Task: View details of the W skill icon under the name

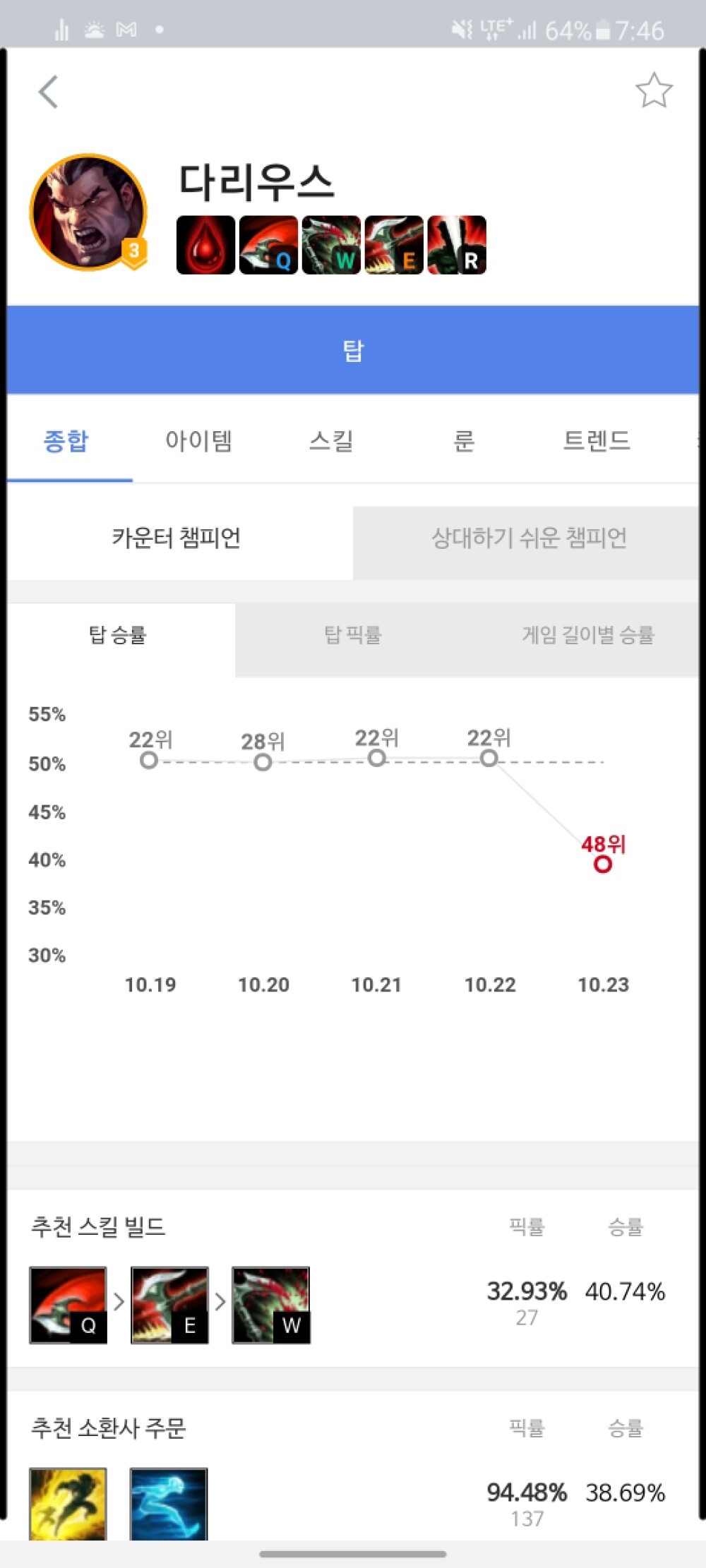Action: (x=331, y=245)
